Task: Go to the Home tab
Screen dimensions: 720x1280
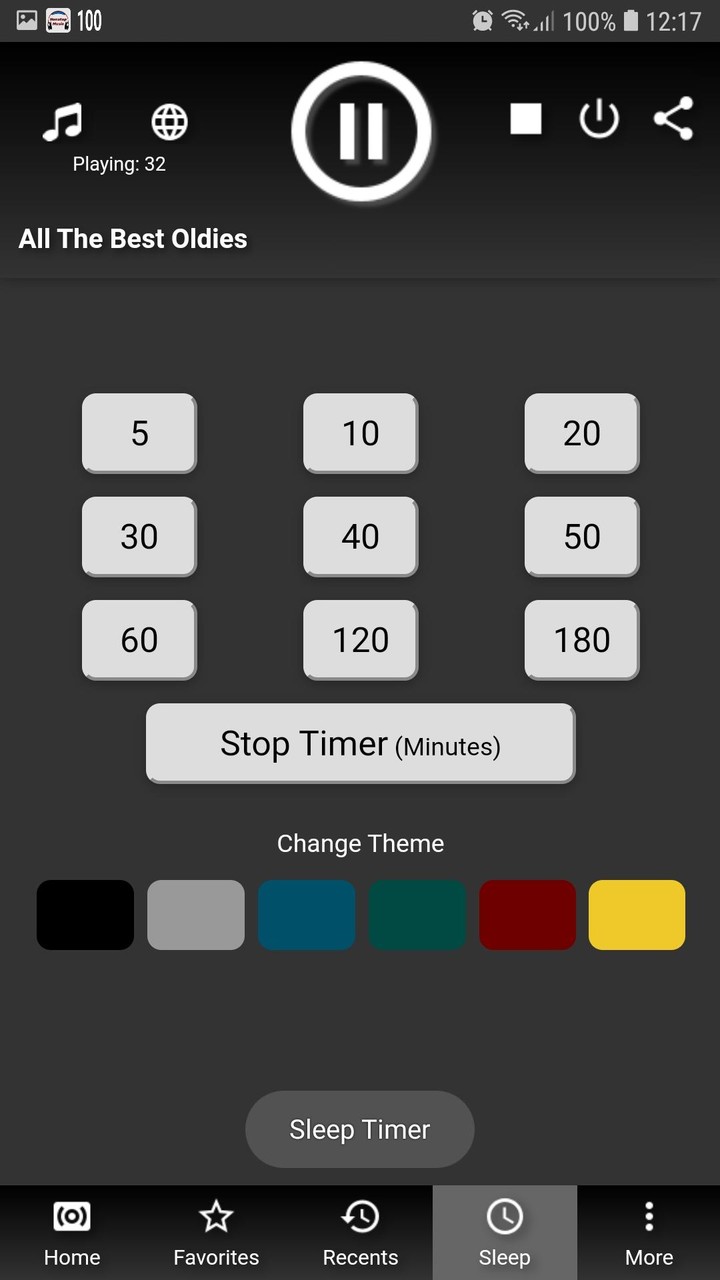Action: point(72,1233)
